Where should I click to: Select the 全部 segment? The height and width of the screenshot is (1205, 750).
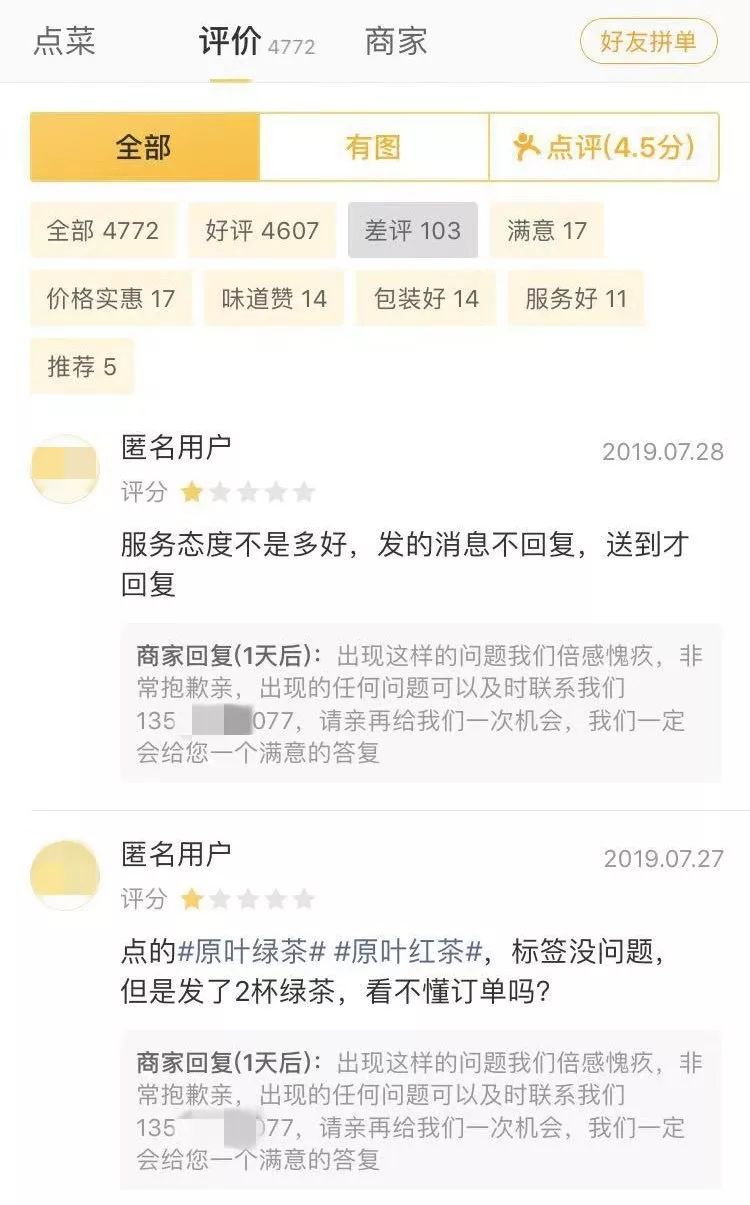pos(145,147)
